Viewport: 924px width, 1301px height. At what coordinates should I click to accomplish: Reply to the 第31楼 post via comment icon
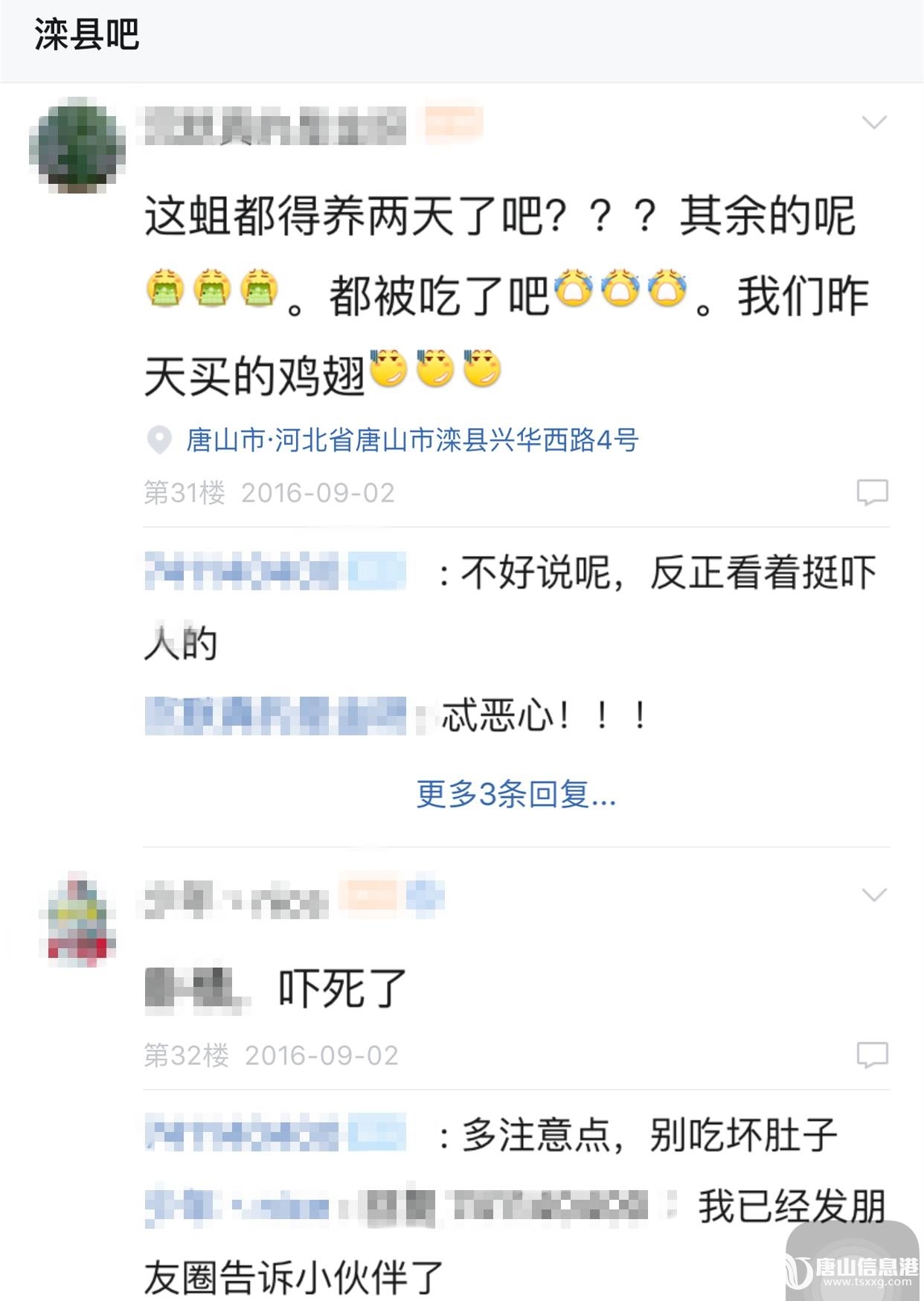coord(872,493)
